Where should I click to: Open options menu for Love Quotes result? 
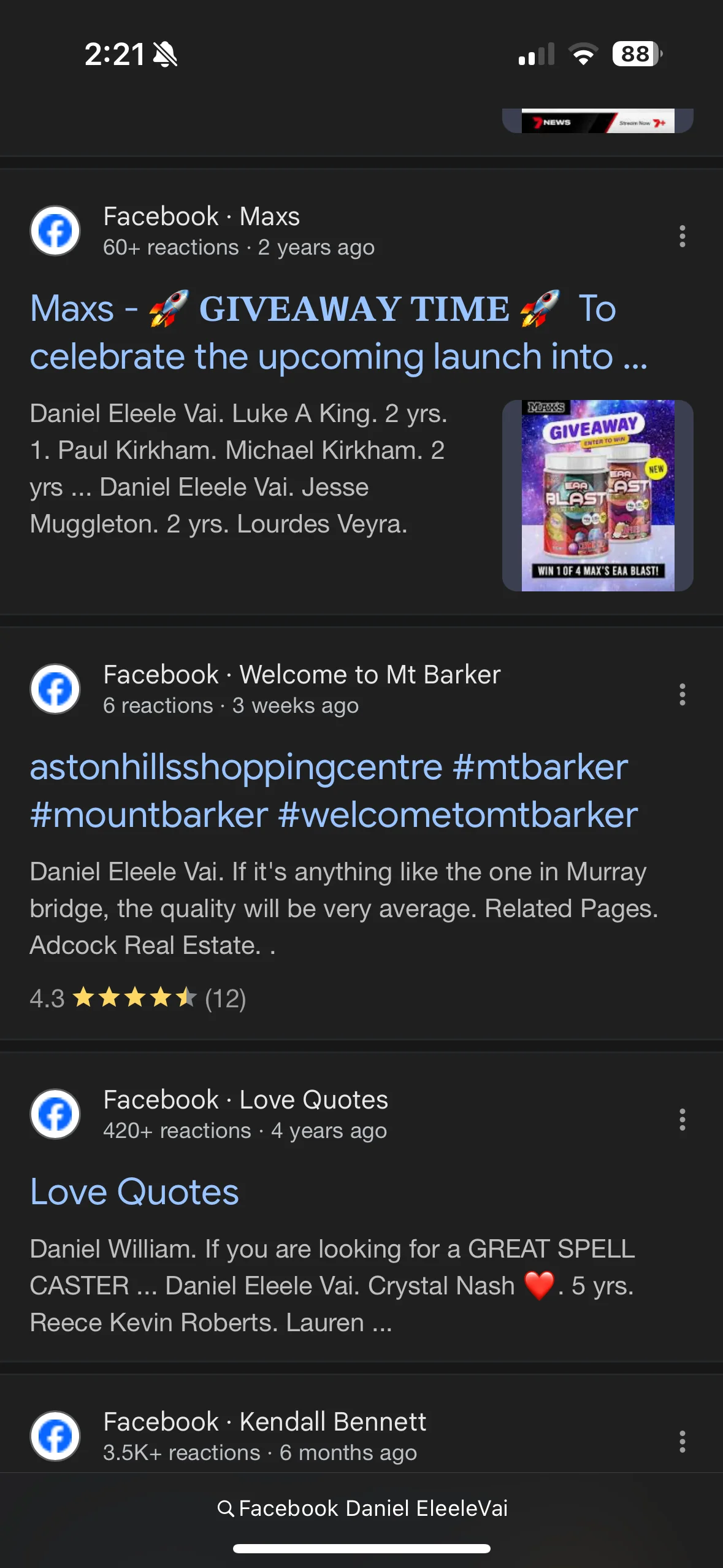pos(682,1120)
